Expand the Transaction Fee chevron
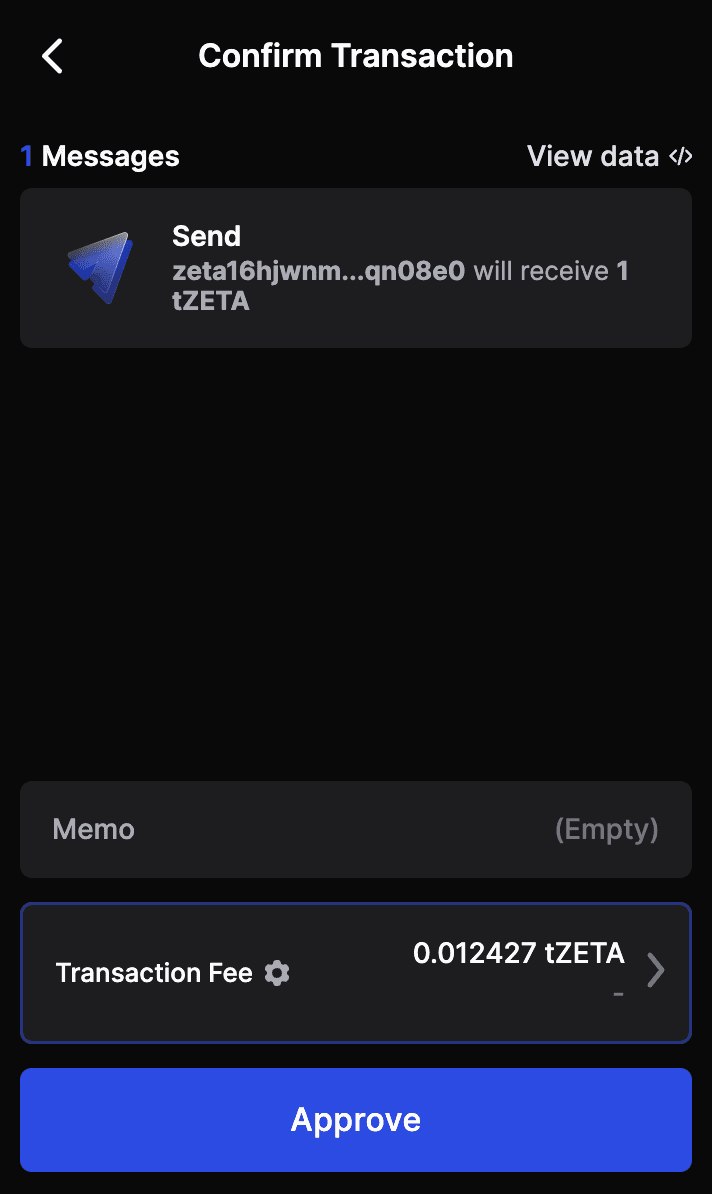The width and height of the screenshot is (712, 1194). (655, 970)
